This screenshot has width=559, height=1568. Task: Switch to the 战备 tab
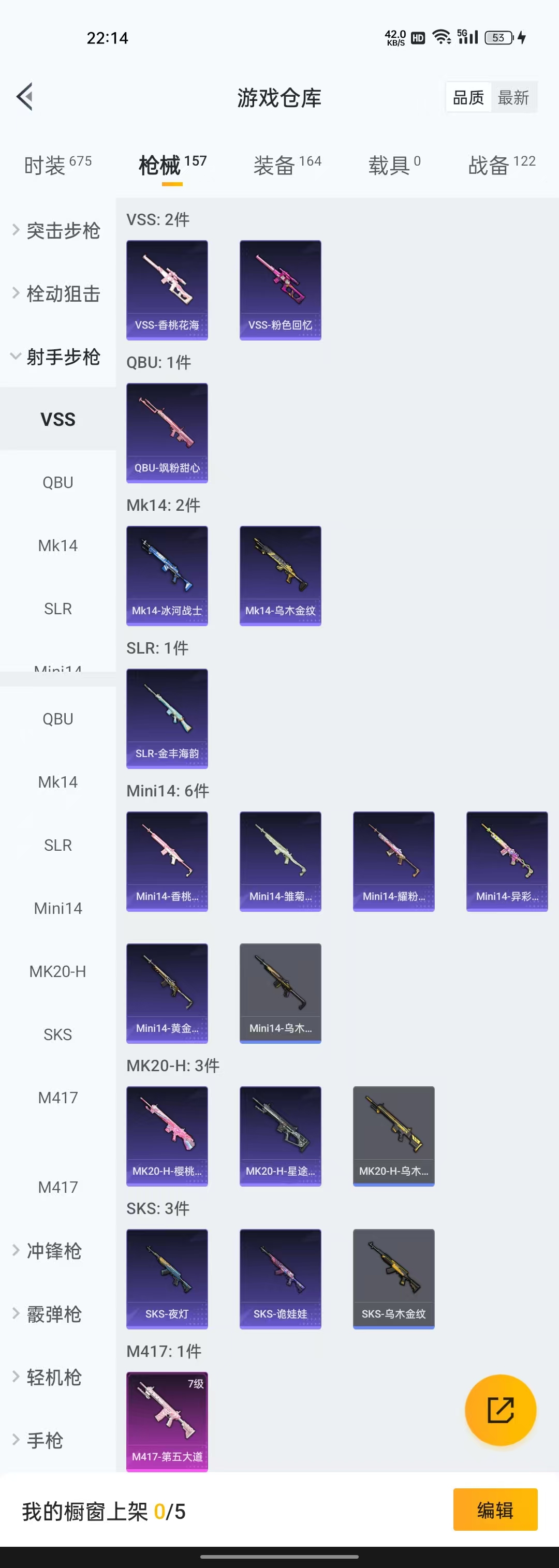tap(501, 165)
